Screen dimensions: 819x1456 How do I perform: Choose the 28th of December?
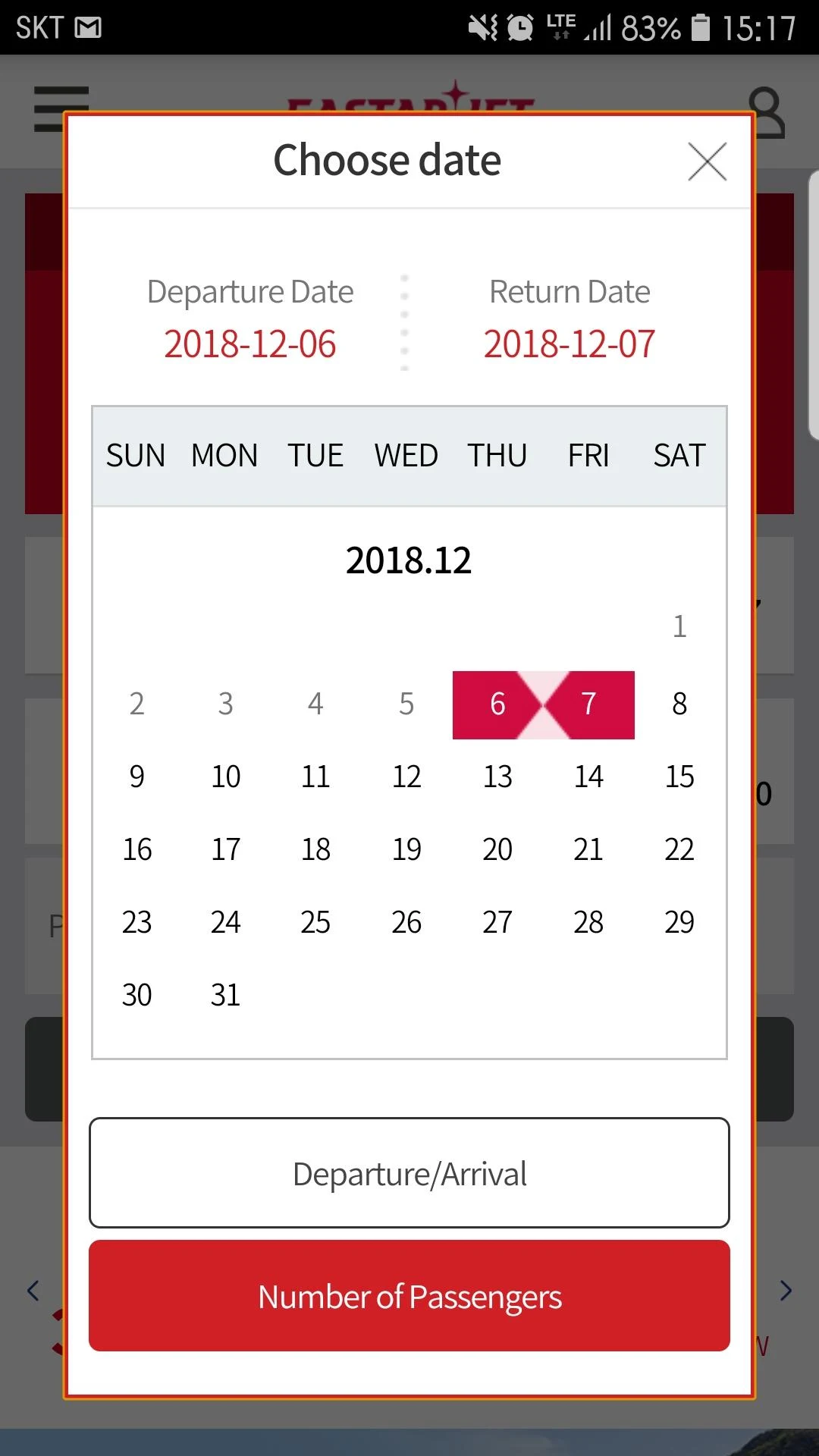pos(588,922)
